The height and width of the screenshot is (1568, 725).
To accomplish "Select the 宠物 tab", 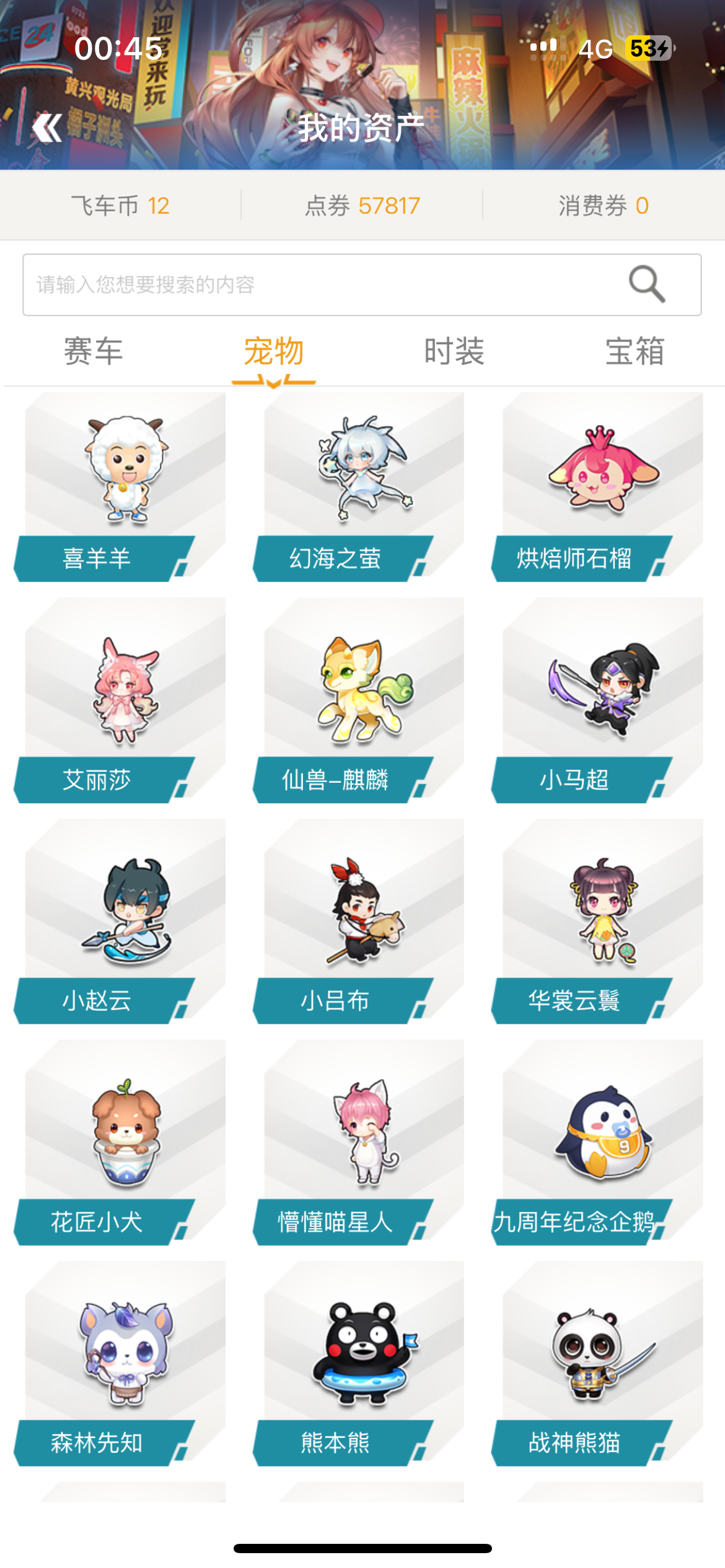I will [273, 351].
